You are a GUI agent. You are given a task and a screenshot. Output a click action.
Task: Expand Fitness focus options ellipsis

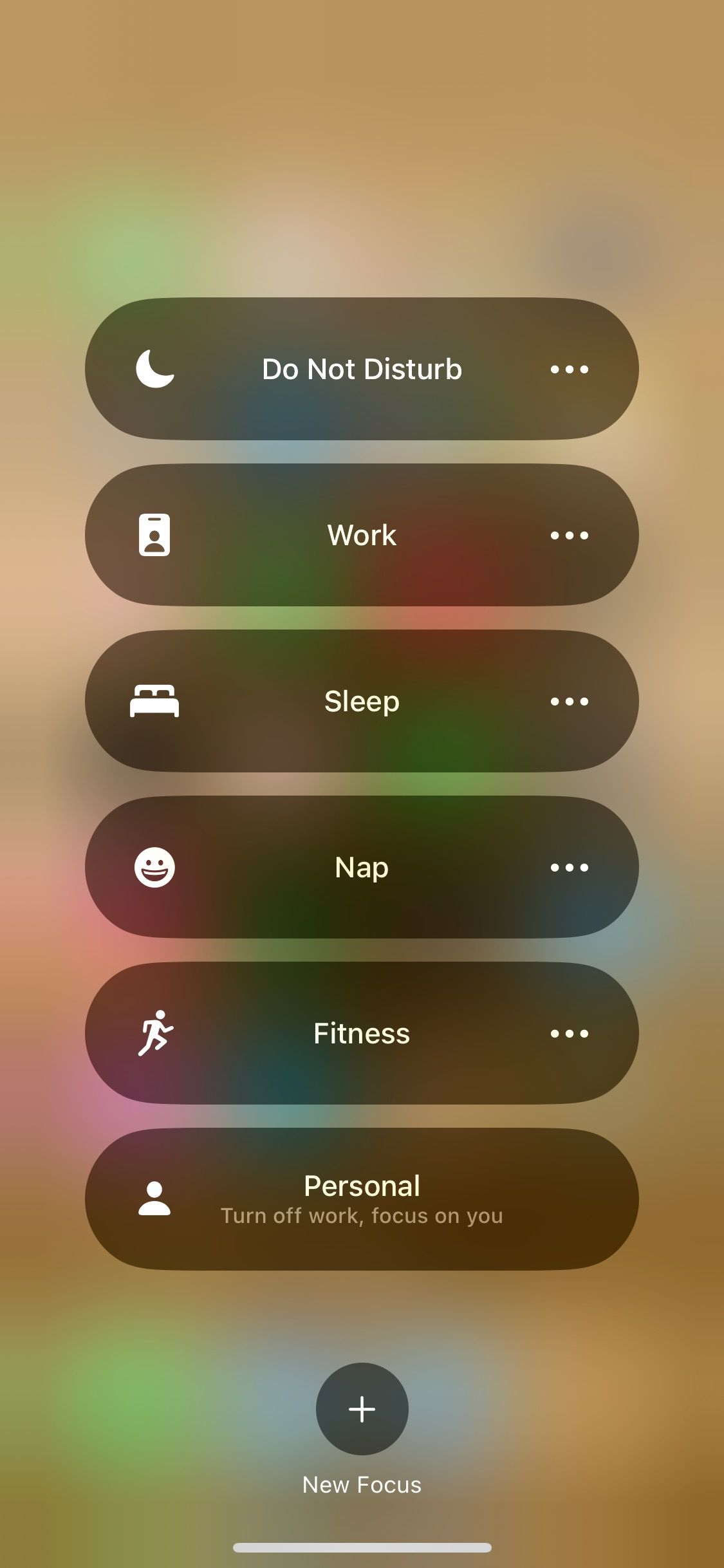tap(570, 1033)
